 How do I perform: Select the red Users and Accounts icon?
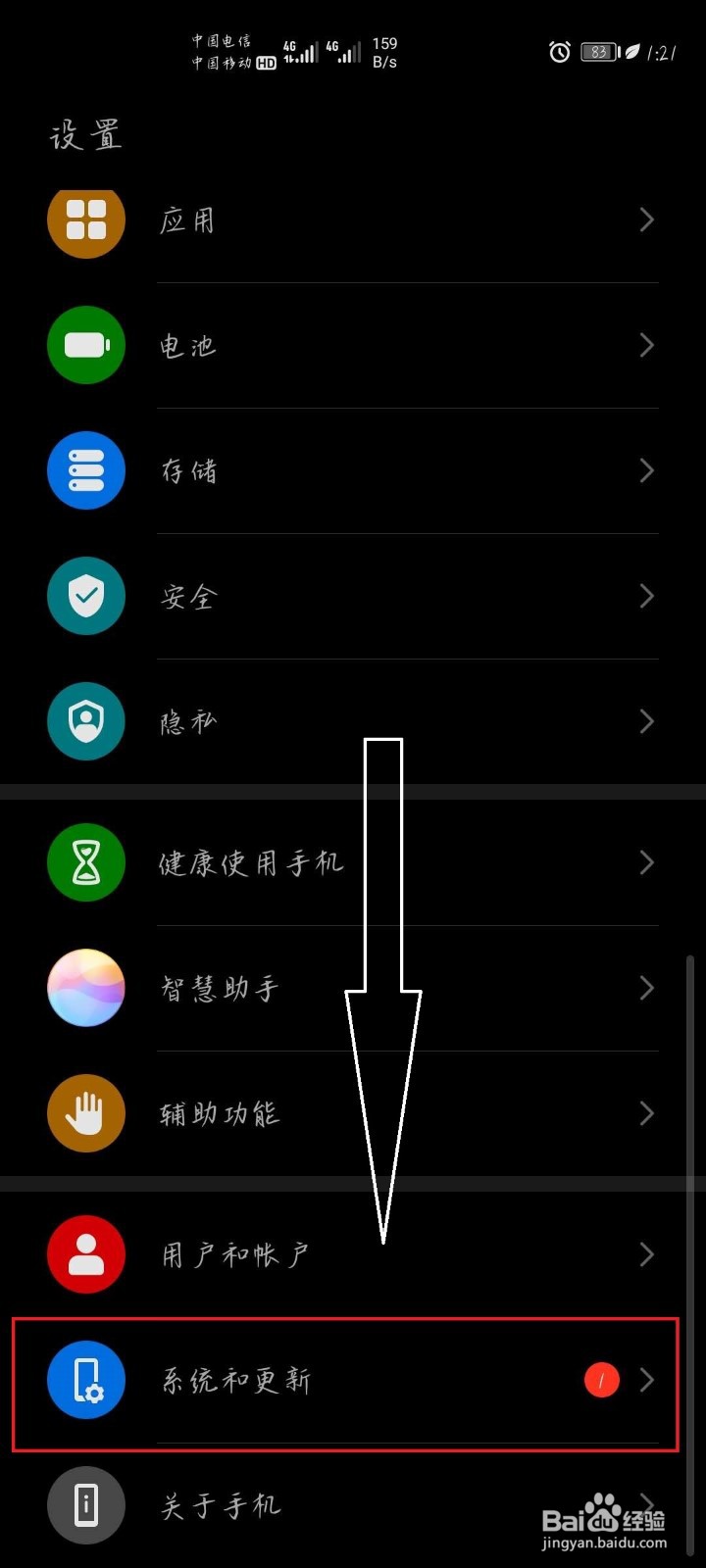click(85, 1254)
